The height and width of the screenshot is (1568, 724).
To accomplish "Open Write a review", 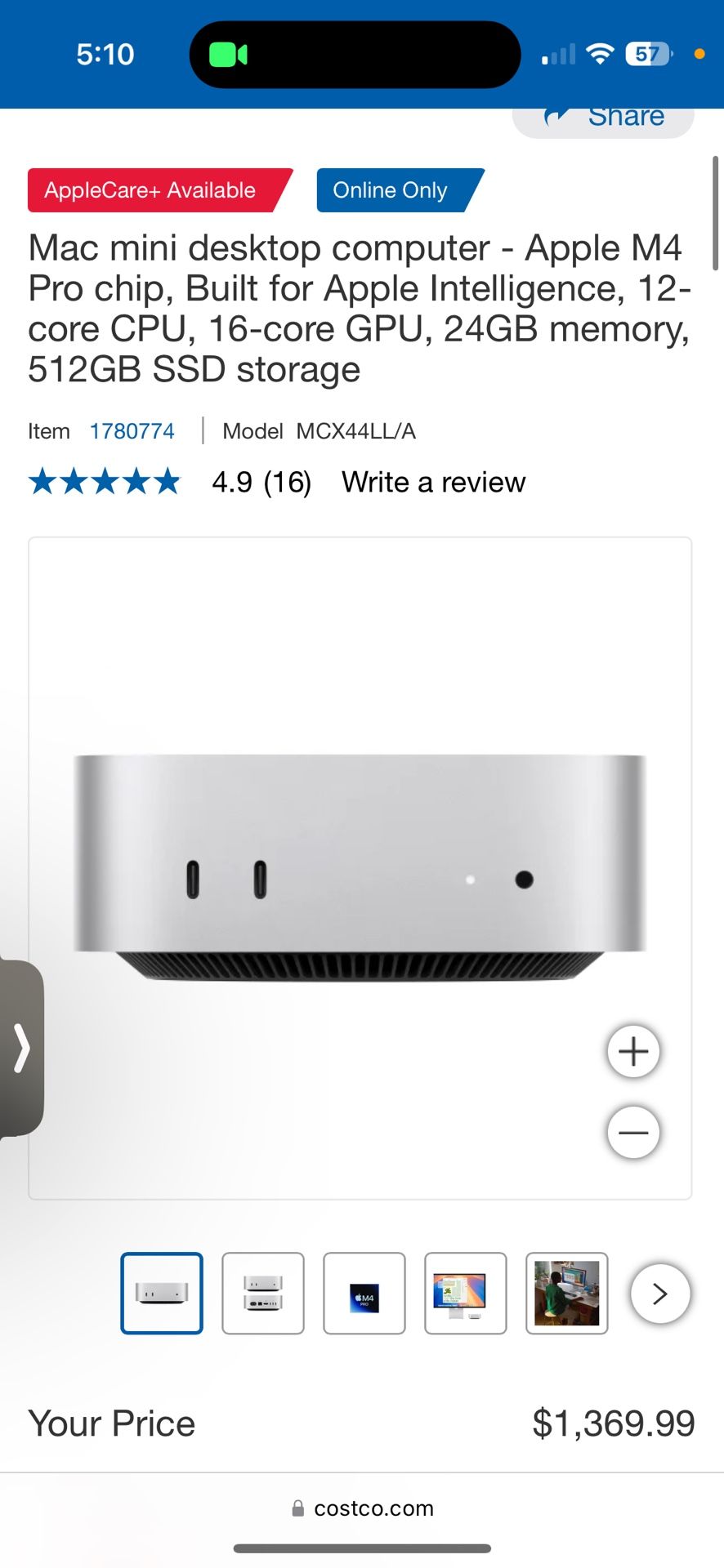I will pos(433,482).
